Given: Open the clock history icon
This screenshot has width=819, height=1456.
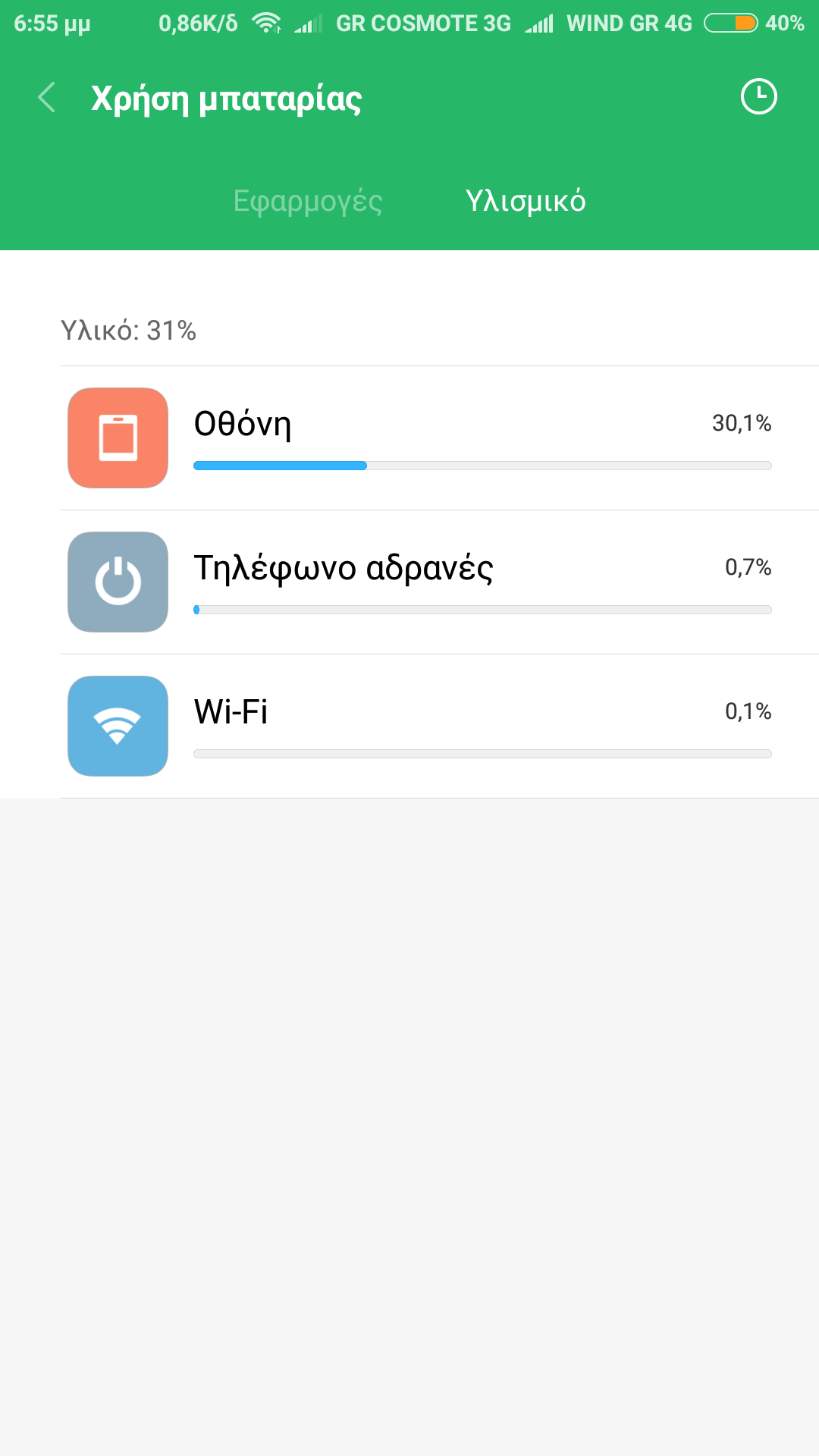Looking at the screenshot, I should [x=758, y=97].
